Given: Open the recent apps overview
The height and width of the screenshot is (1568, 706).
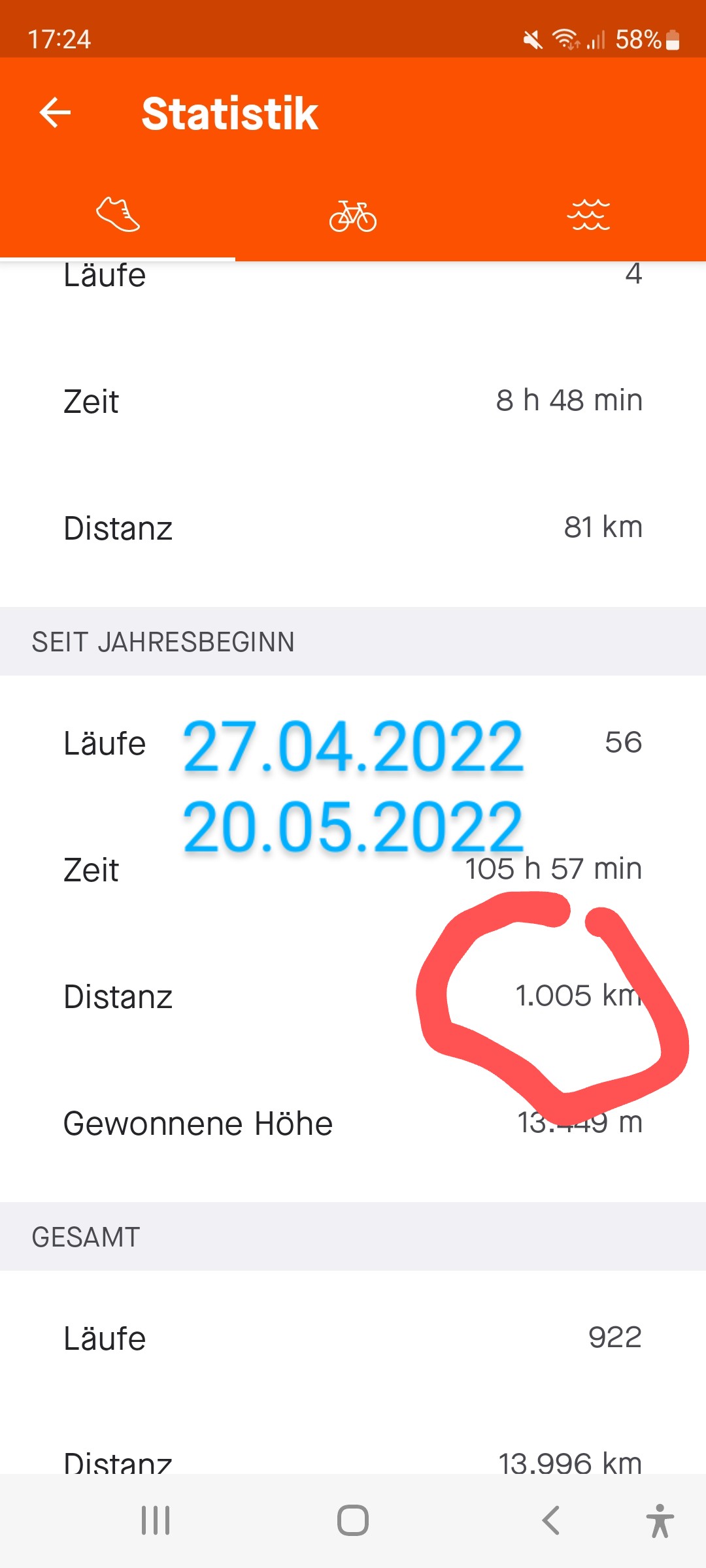Looking at the screenshot, I should 156,1520.
